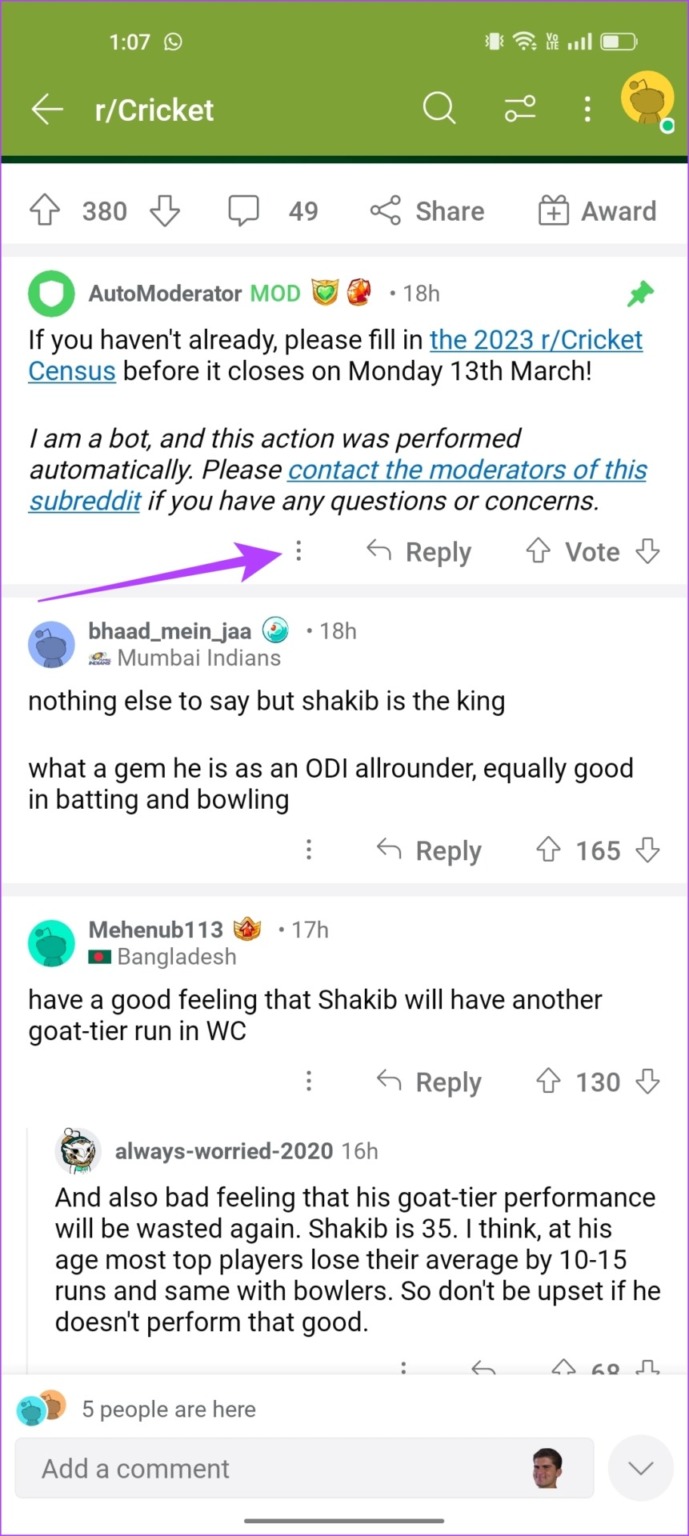Reply to bhaad_mein_jaa's comment

(x=429, y=851)
